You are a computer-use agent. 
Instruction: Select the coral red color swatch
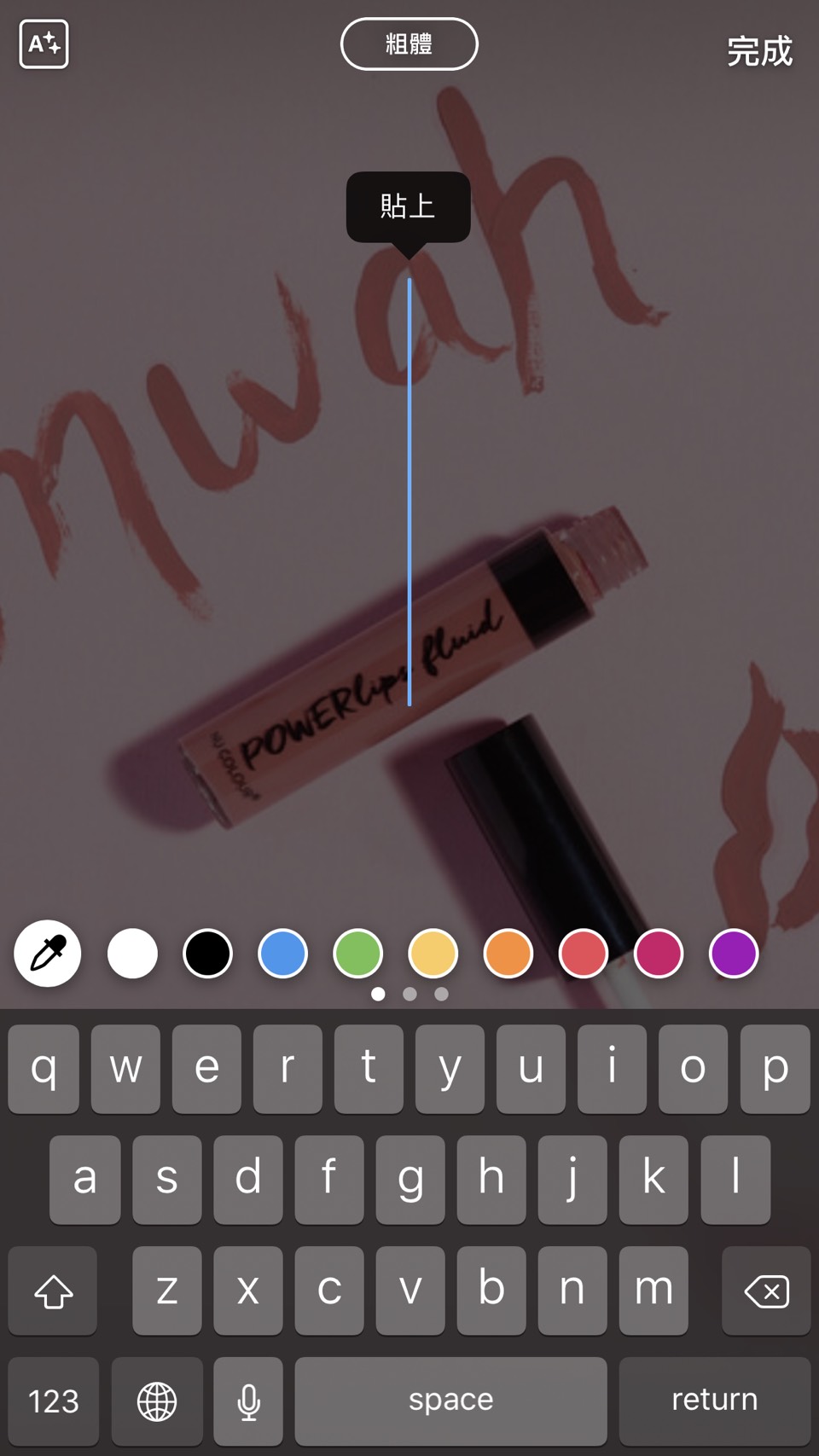[x=584, y=954]
